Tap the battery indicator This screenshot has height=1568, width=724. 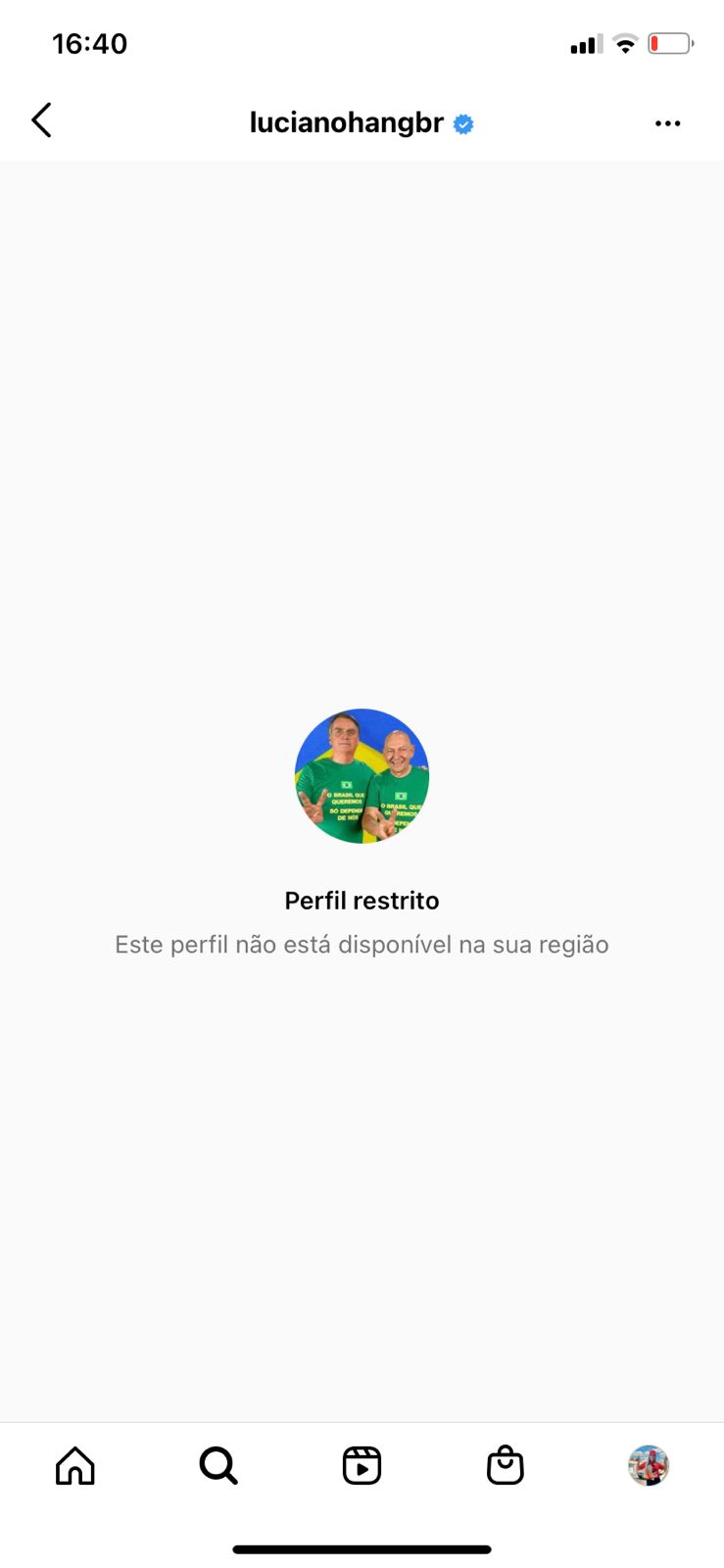[x=669, y=43]
